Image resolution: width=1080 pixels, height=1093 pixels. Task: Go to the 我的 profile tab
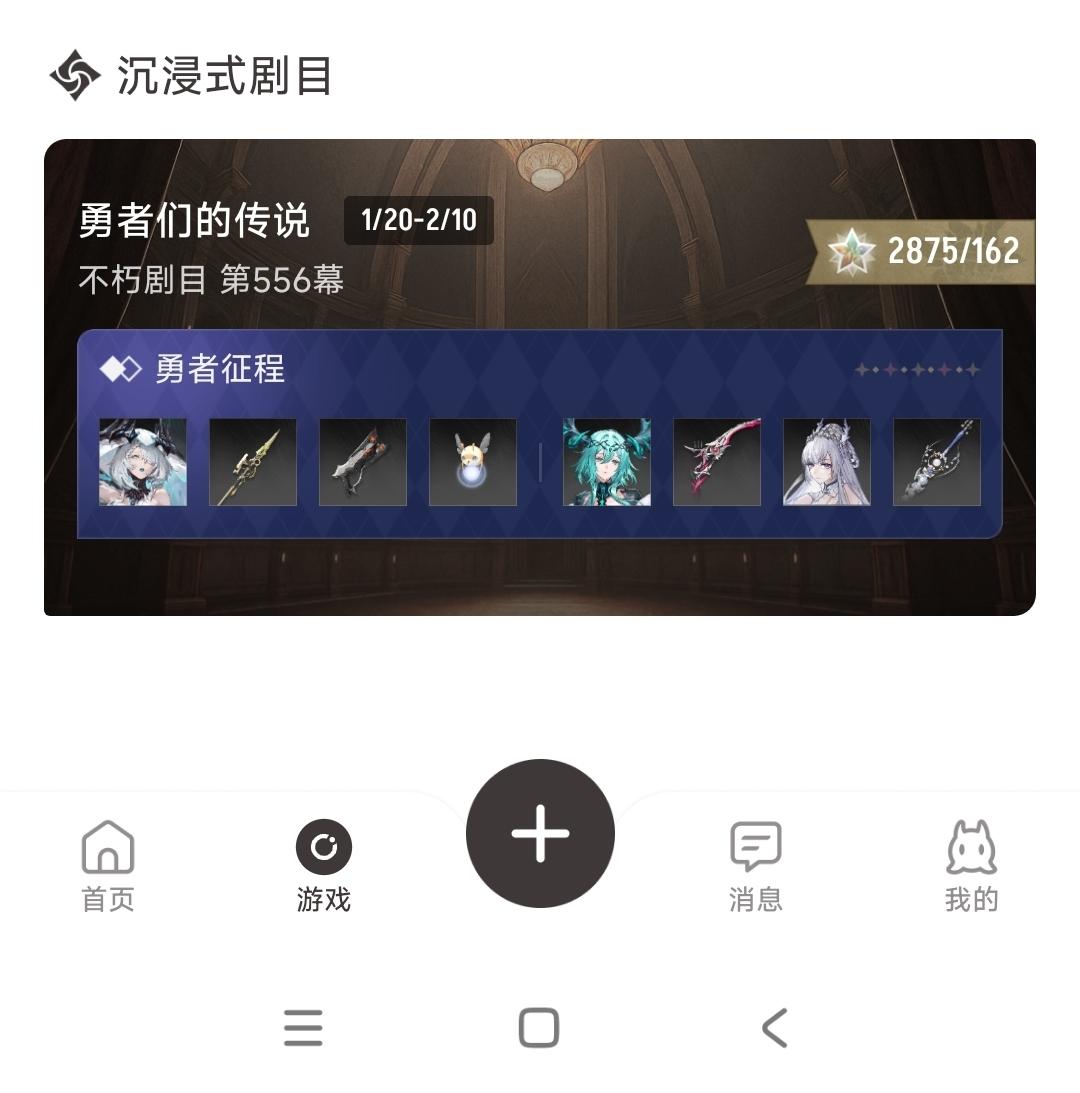point(971,865)
